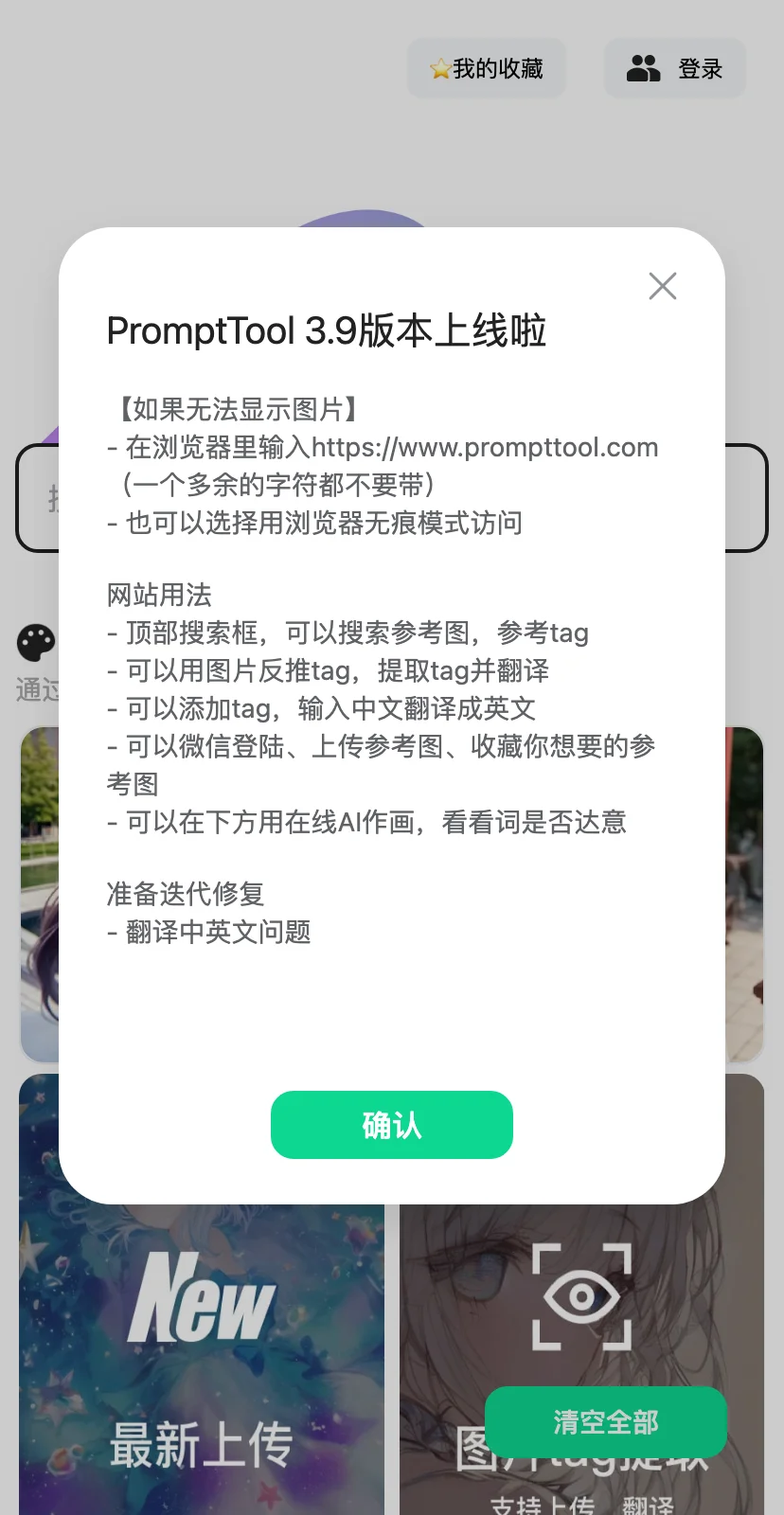Open 我的收藏 favorites
This screenshot has width=784, height=1515.
click(487, 68)
